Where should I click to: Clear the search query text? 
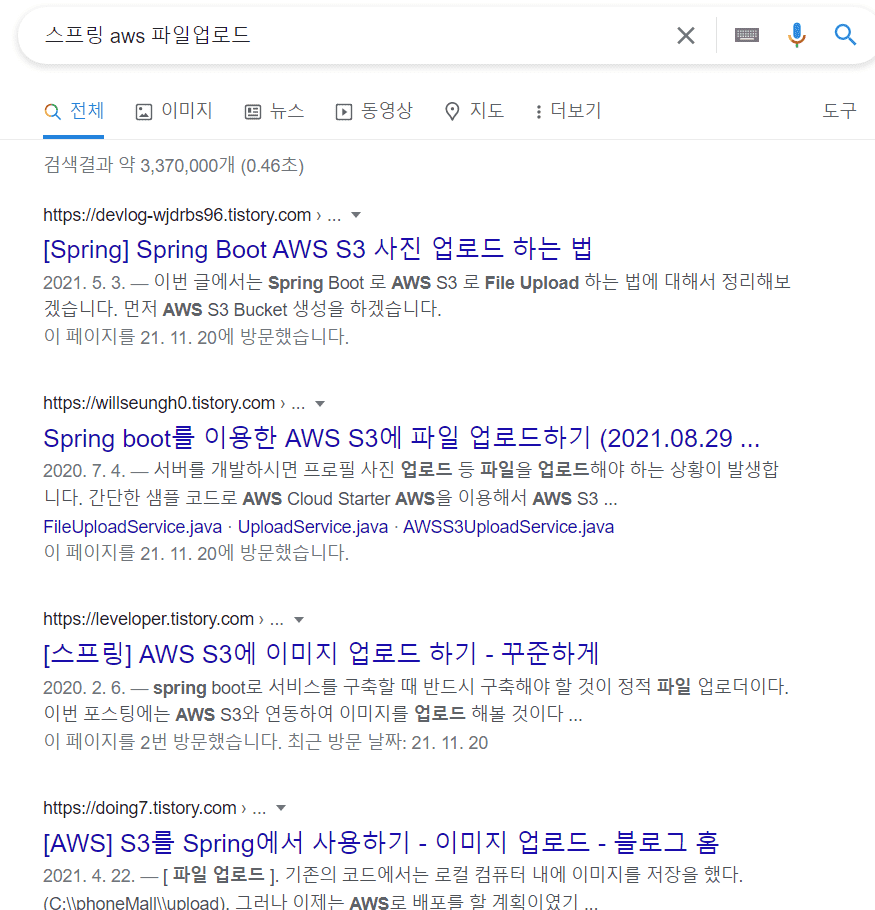pyautogui.click(x=685, y=36)
